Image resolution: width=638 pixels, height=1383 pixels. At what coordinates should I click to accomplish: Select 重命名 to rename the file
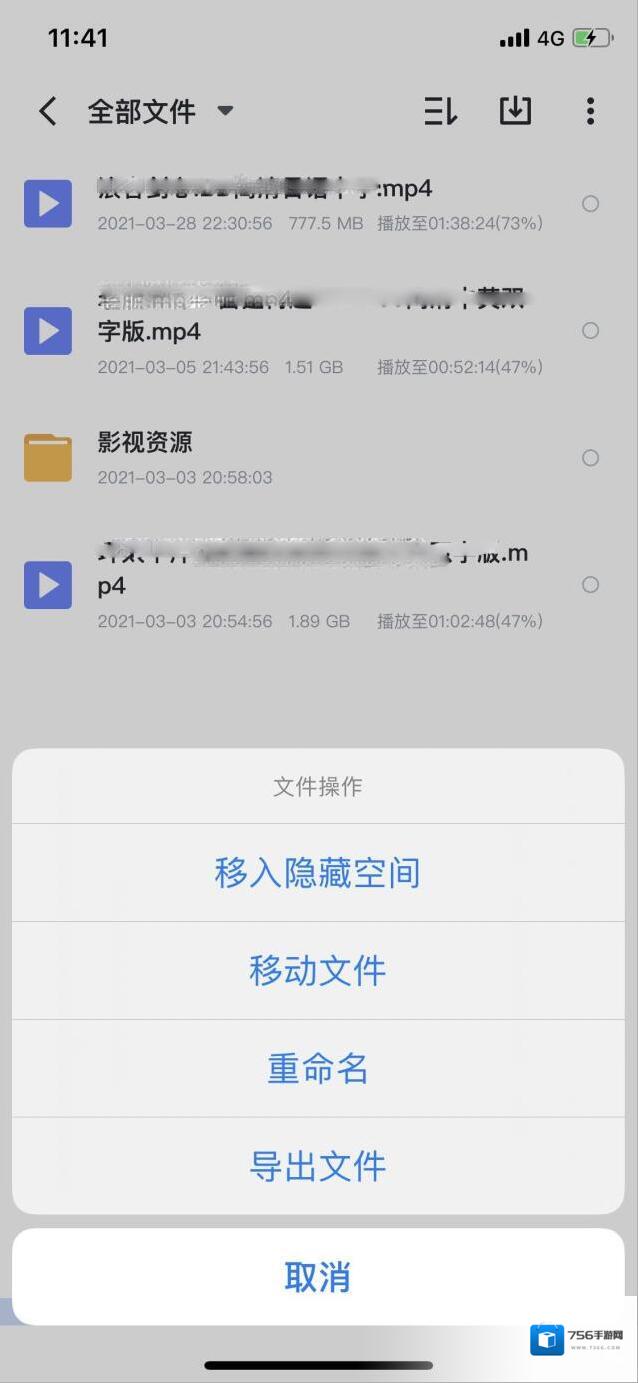318,1068
